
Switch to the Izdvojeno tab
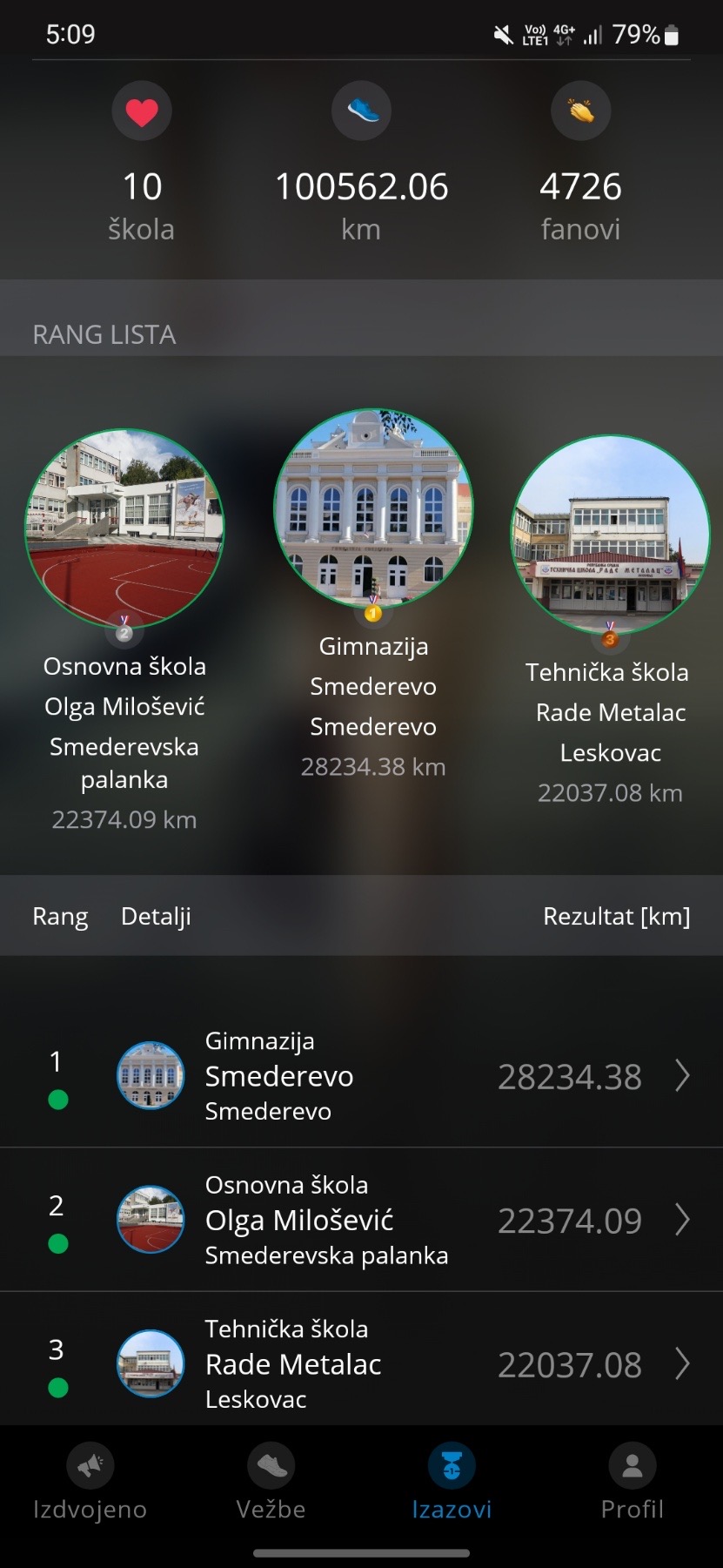90,1483
